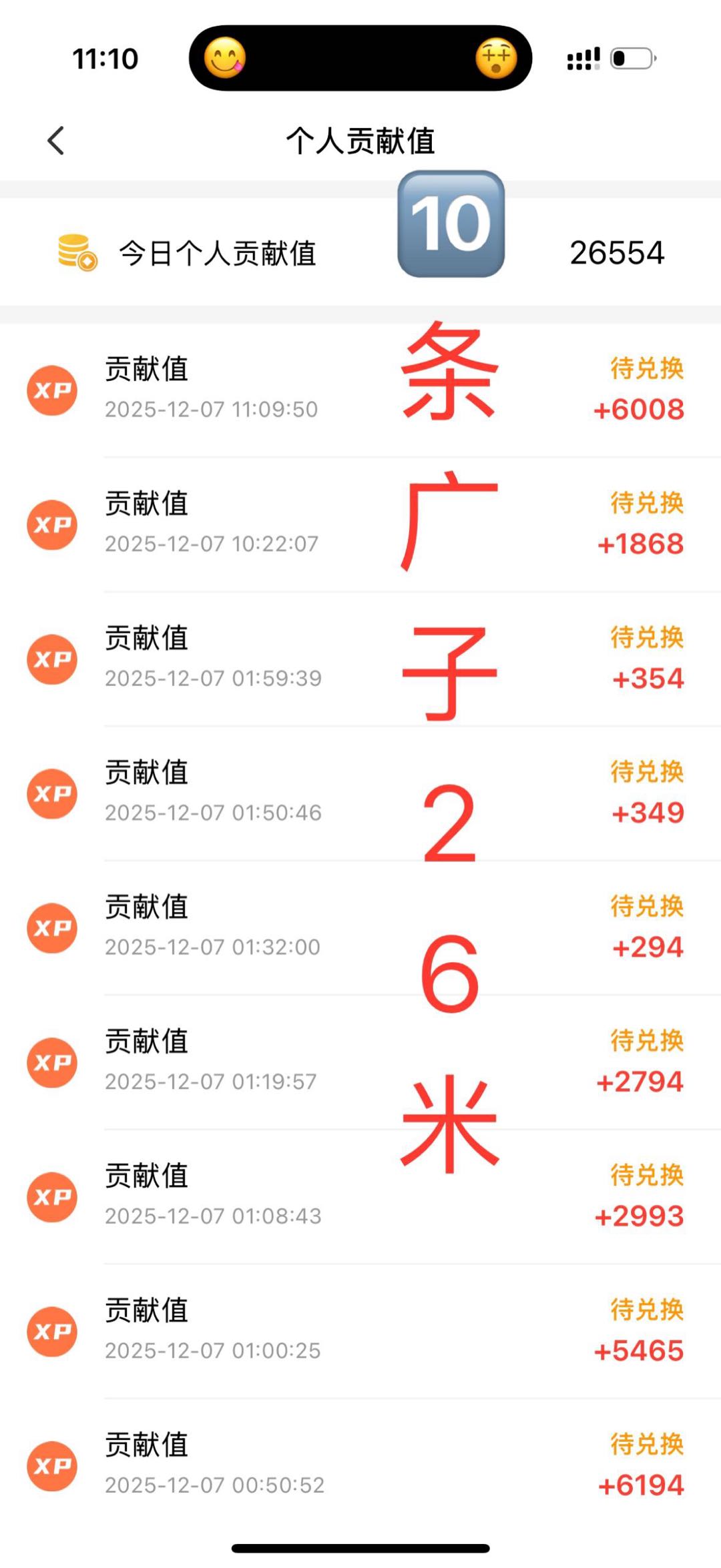Image resolution: width=721 pixels, height=1568 pixels.
Task: Tap the dizzy face emoji in the Dynamic Island
Action: tap(498, 58)
